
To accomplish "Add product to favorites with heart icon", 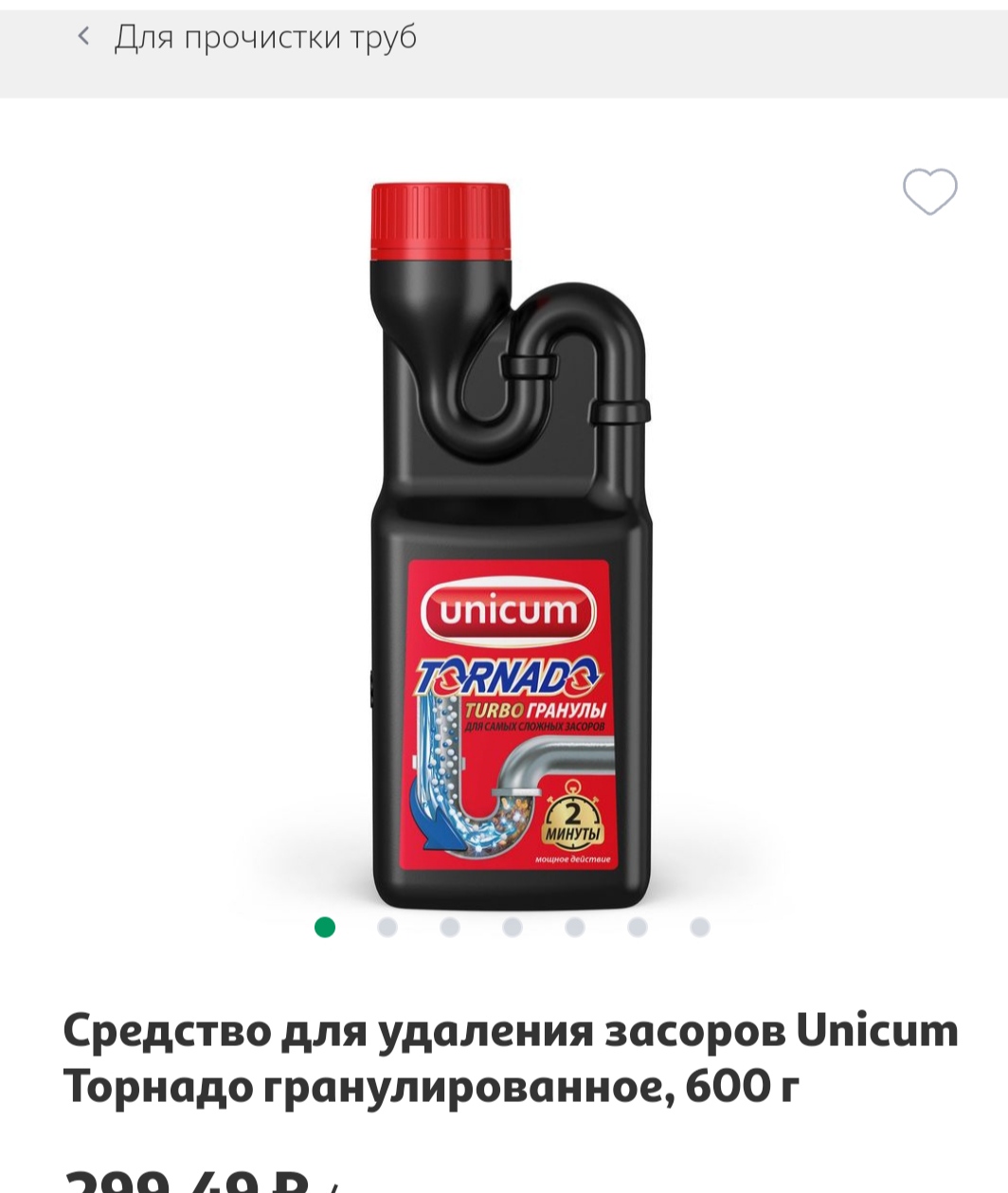I will pyautogui.click(x=929, y=191).
